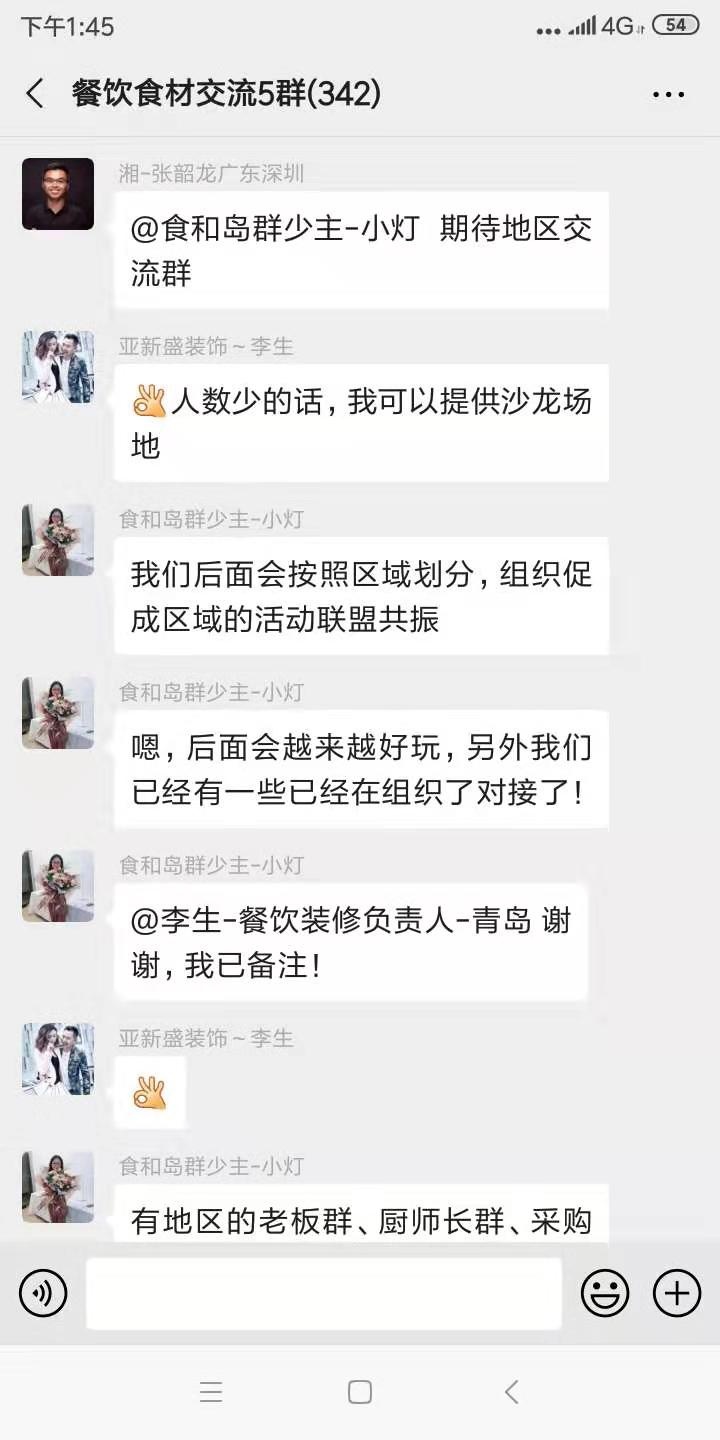Tap the @食和岛群少主-小灯 mention message

[362, 249]
